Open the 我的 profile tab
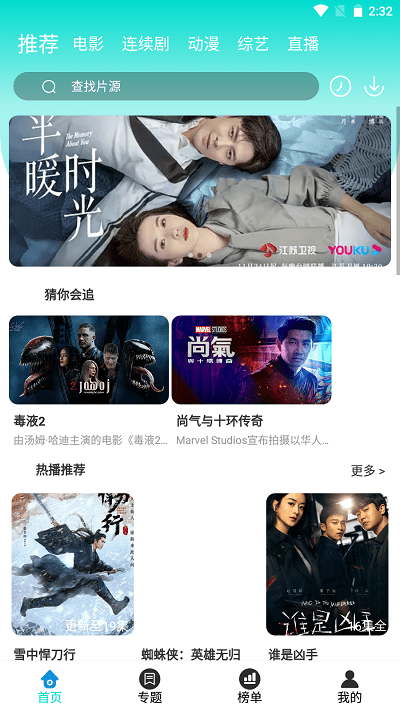400x711 pixels. point(350,687)
